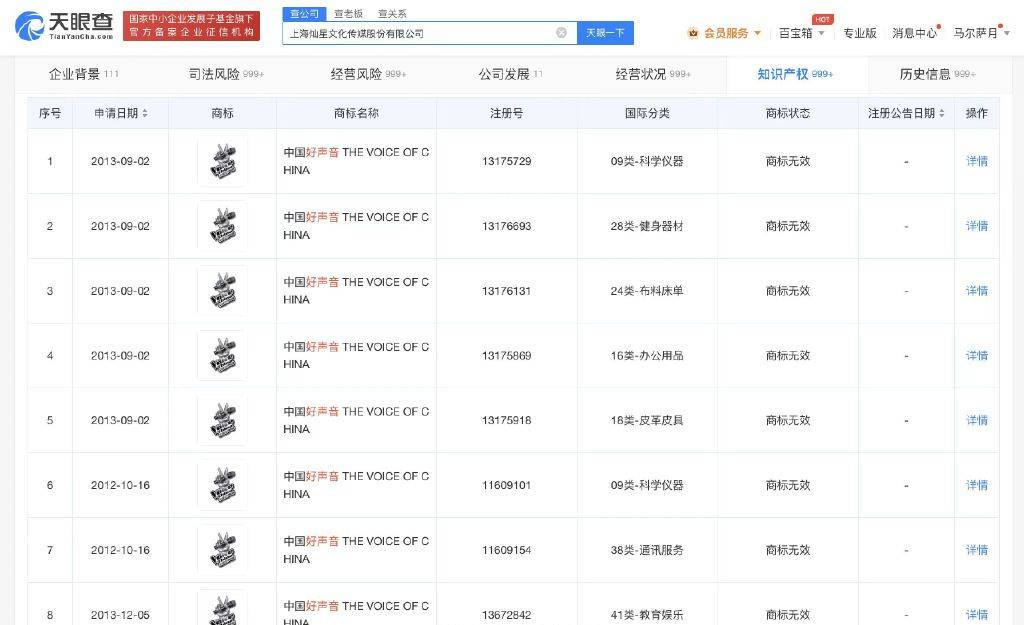Open 详情 for registration number 11609154
Viewport: 1024px width, 625px height.
point(976,550)
